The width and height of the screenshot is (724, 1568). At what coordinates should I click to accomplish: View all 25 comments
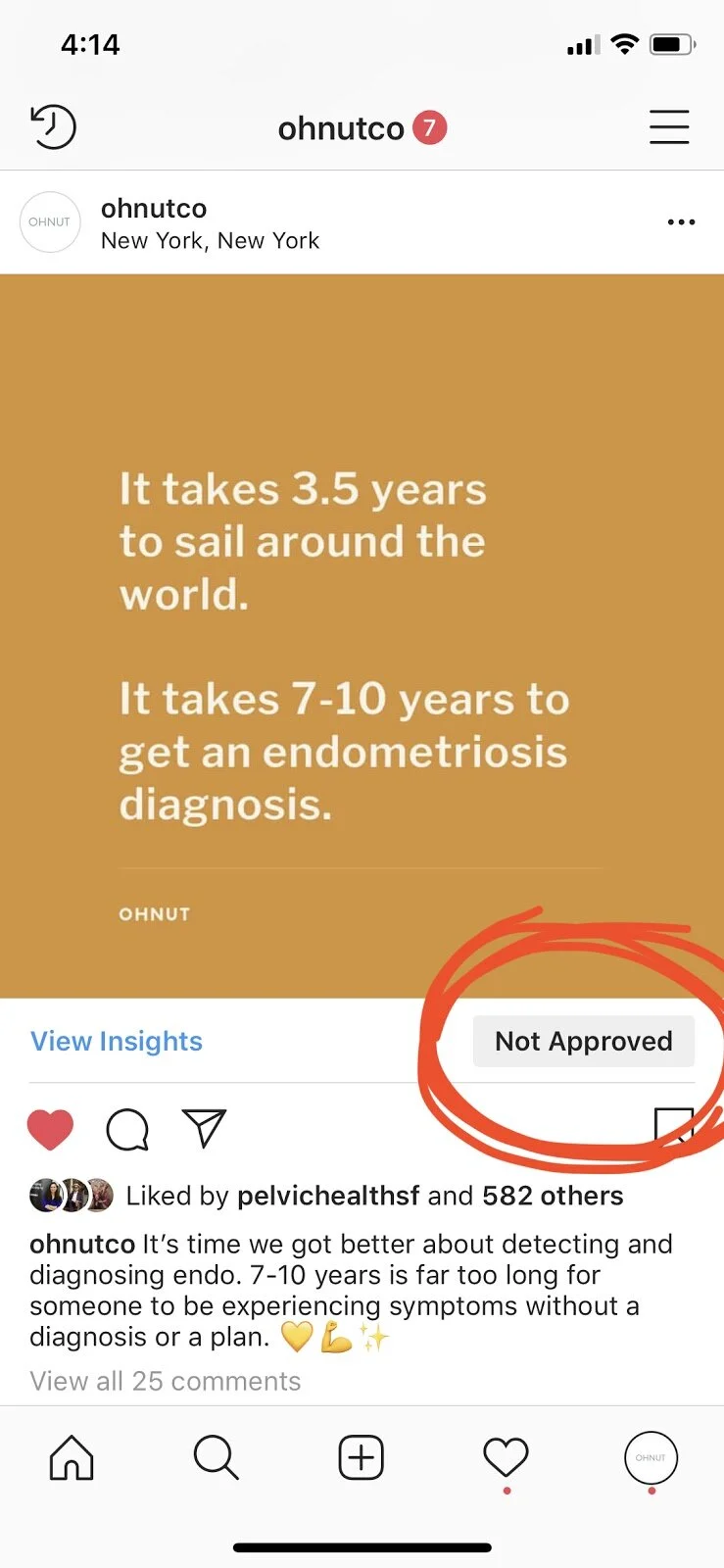(x=166, y=1381)
